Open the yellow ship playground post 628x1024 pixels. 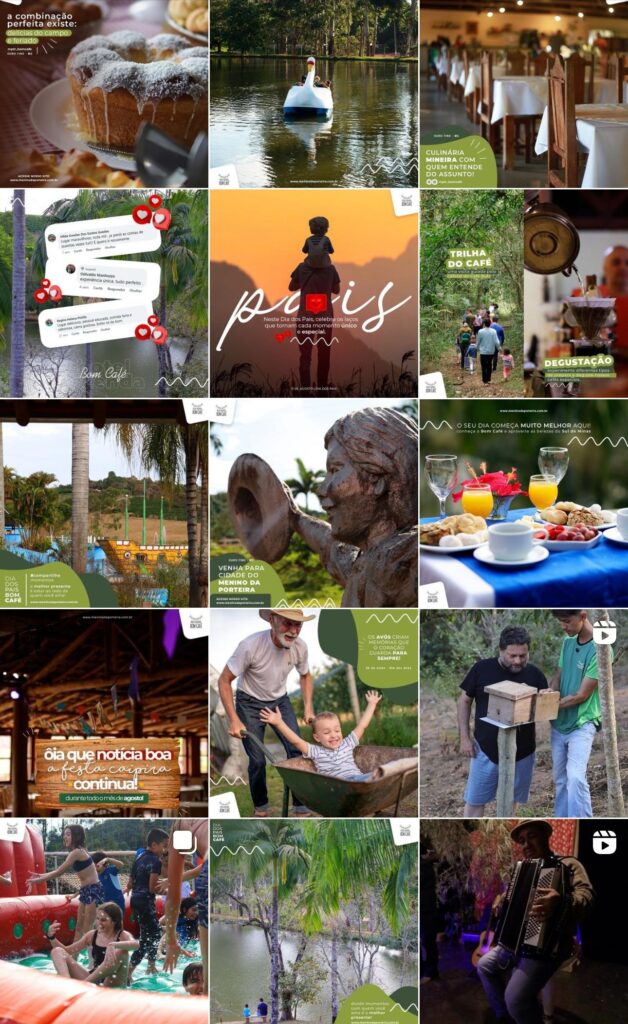pos(104,504)
